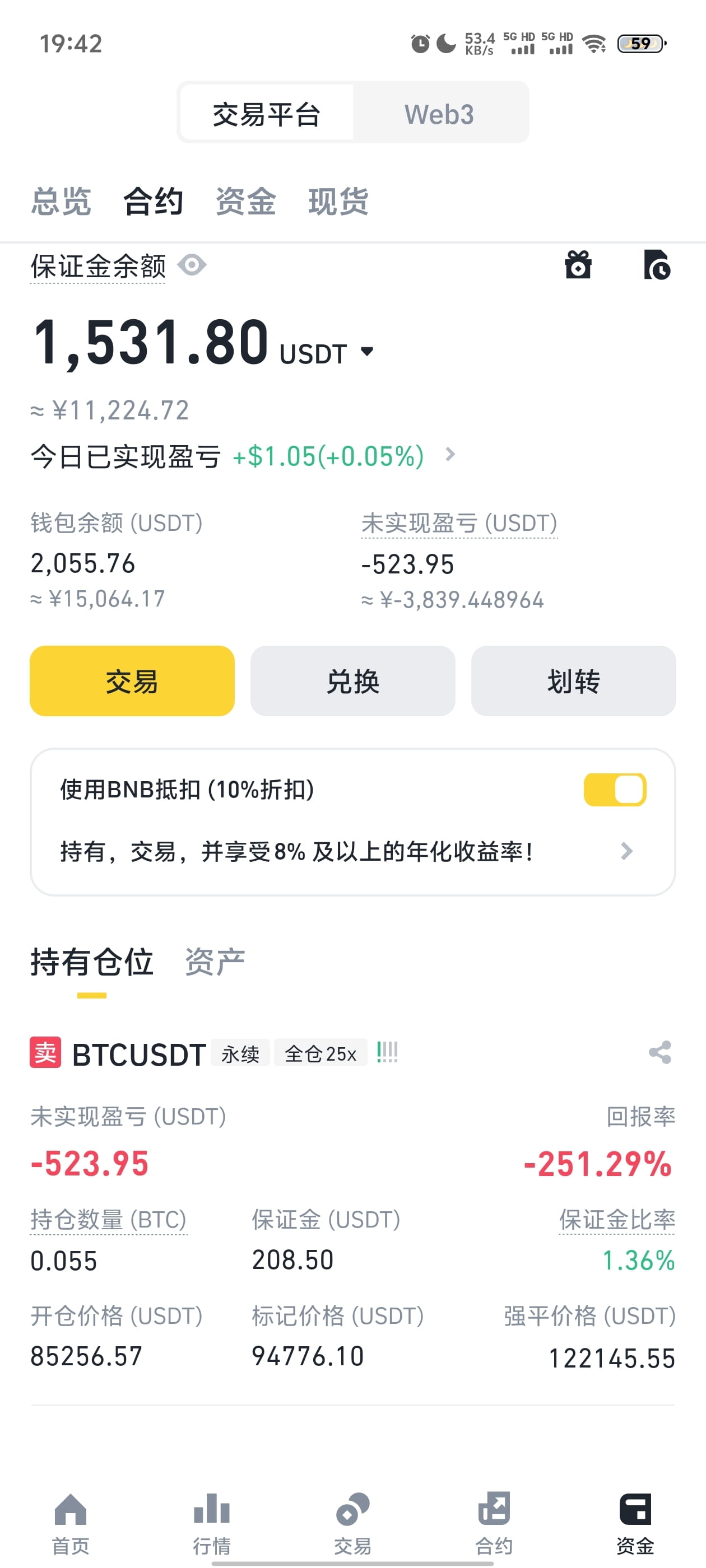This screenshot has height=1568, width=706.
Task: Hide balance with the eye icon
Action: click(192, 265)
